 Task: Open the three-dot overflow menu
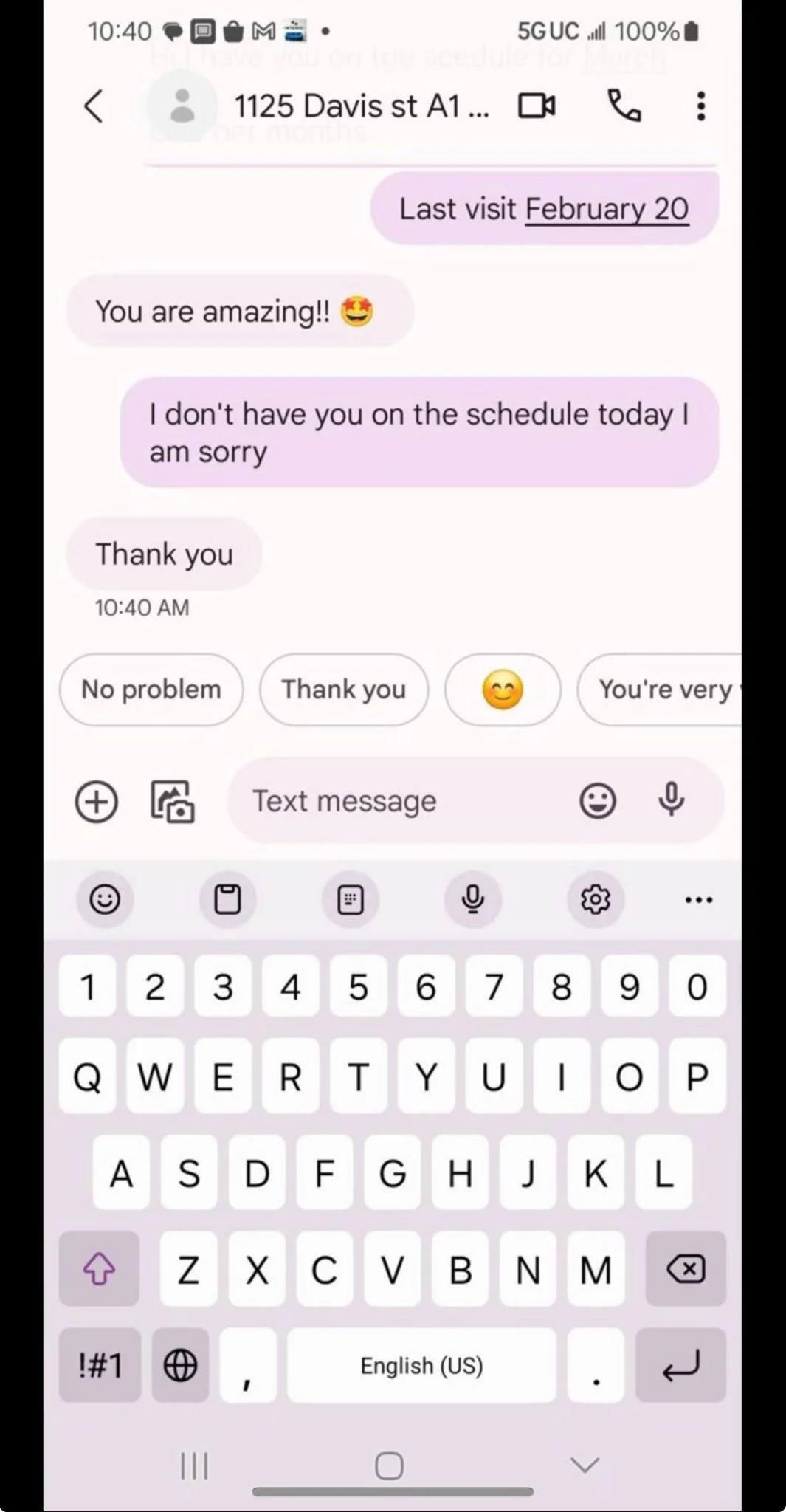click(700, 106)
